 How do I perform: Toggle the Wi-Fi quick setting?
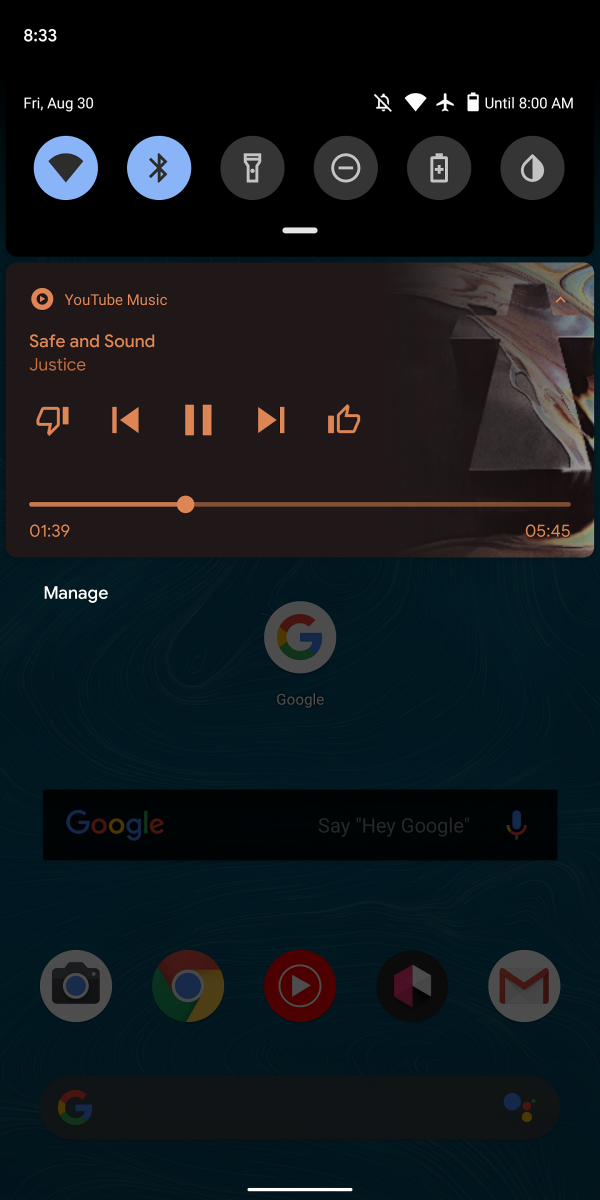pyautogui.click(x=66, y=168)
